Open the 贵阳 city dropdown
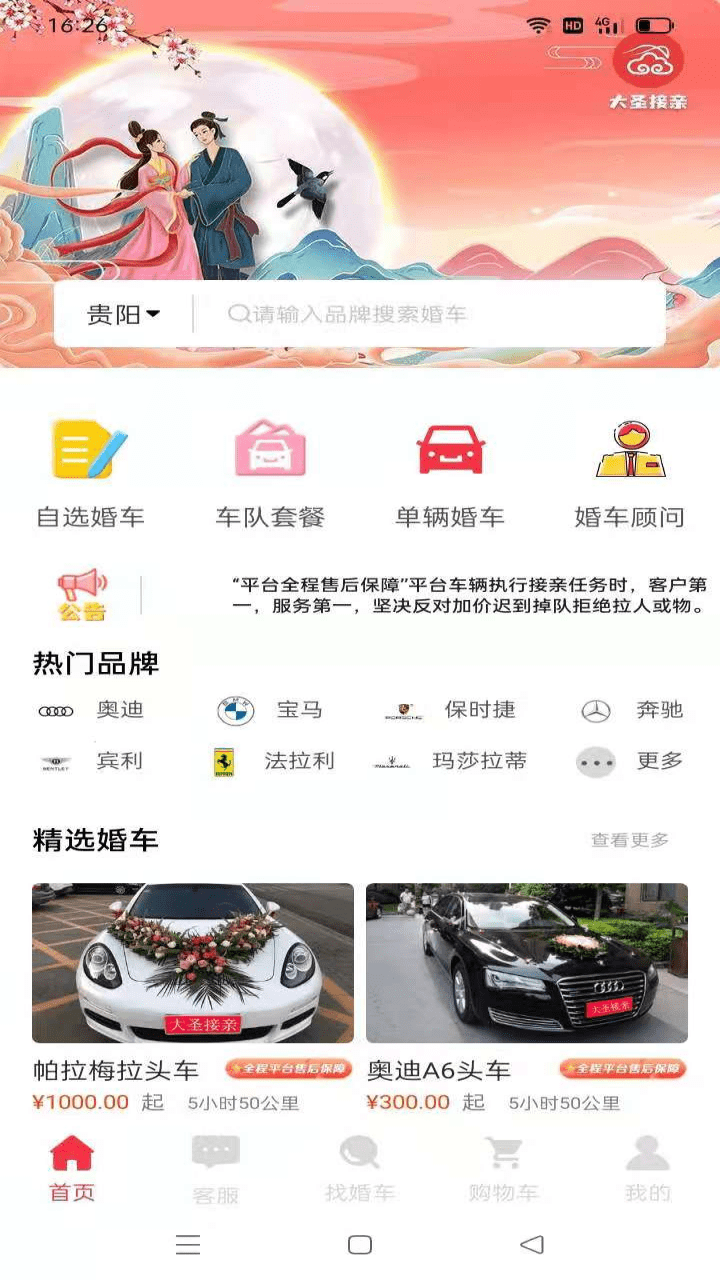Viewport: 720px width, 1280px height. coord(123,314)
